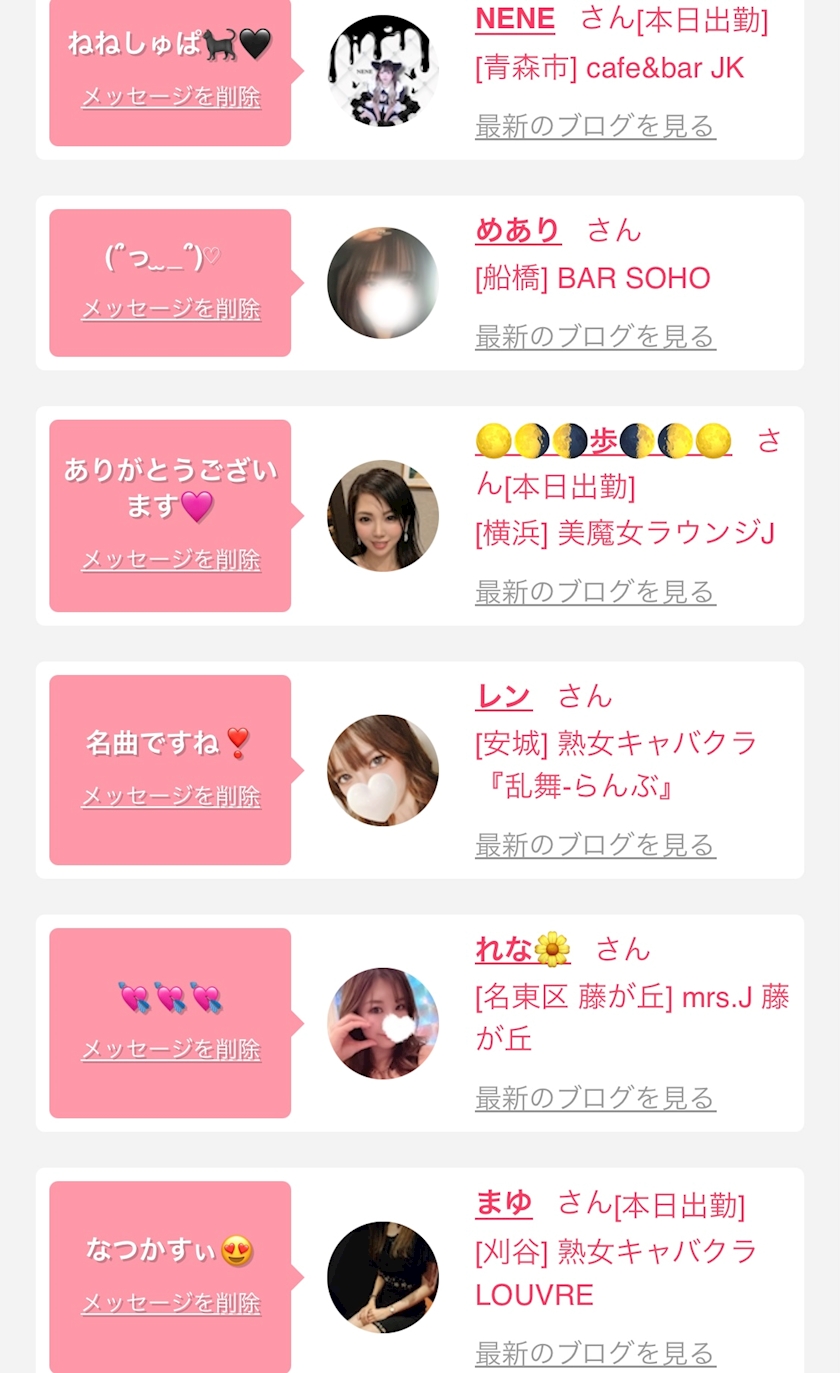Viewport: 840px width, 1373px height.
Task: Delete the ねねしゅぱ message
Action: pyautogui.click(x=170, y=97)
